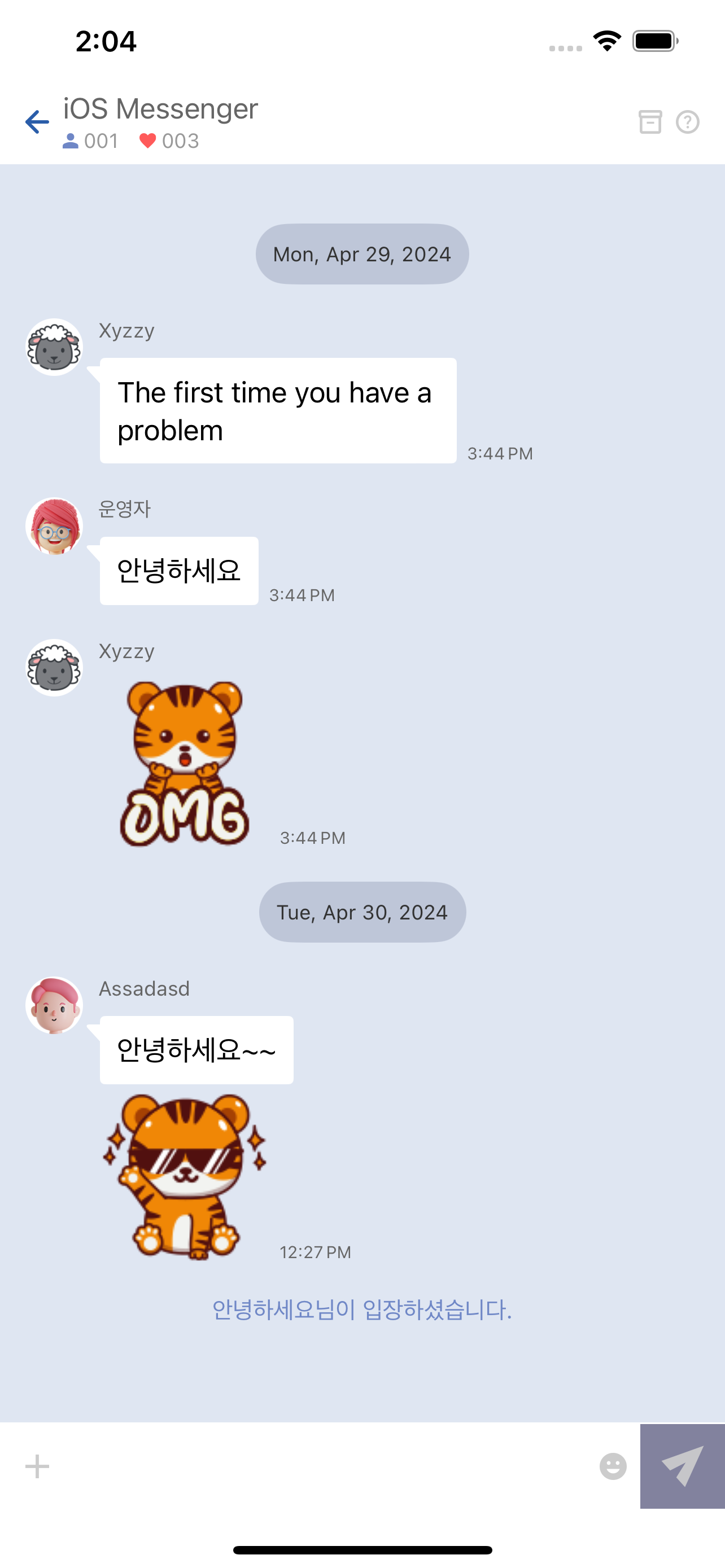
Task: Tap the plus attachment button
Action: 37,1466
